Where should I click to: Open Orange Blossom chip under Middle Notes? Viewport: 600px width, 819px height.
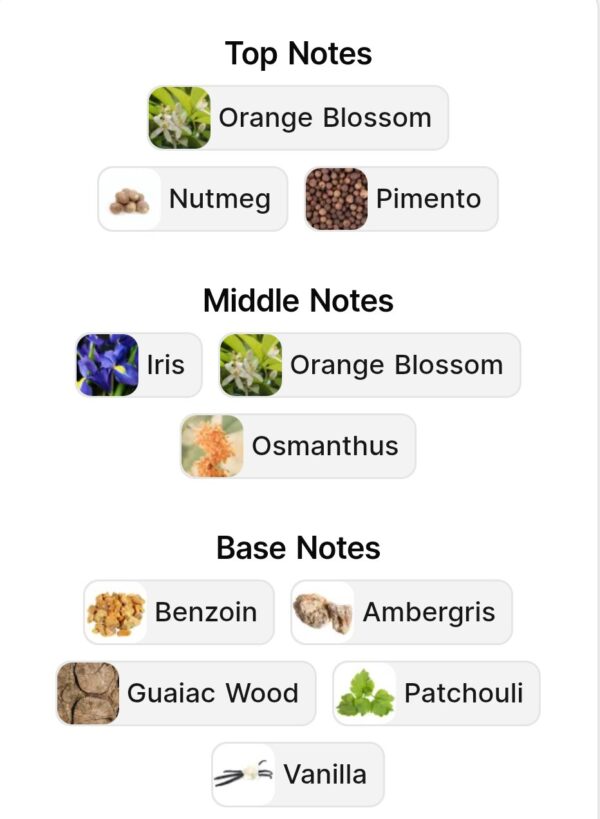pyautogui.click(x=370, y=365)
